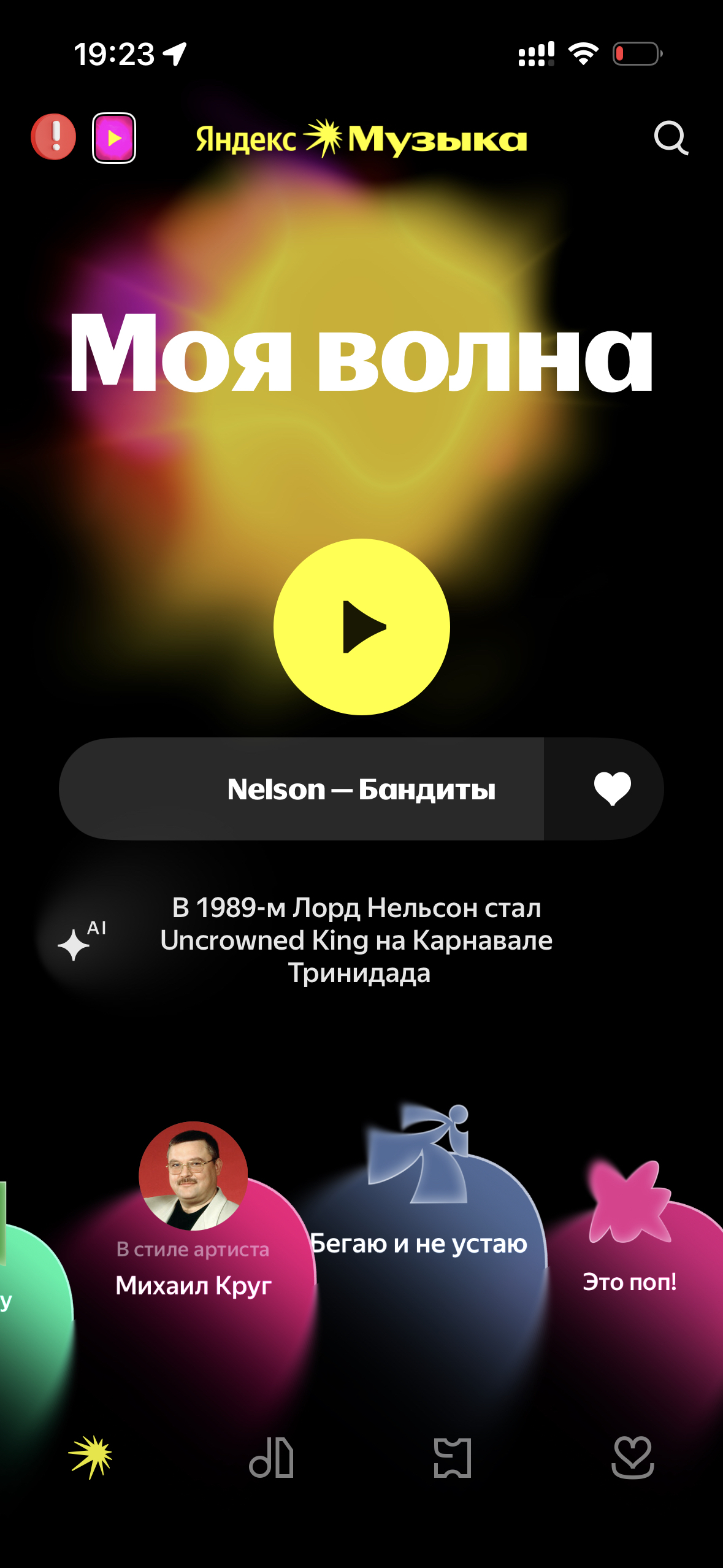The width and height of the screenshot is (723, 1568).
Task: Open the heart collection tab
Action: pos(633,1457)
